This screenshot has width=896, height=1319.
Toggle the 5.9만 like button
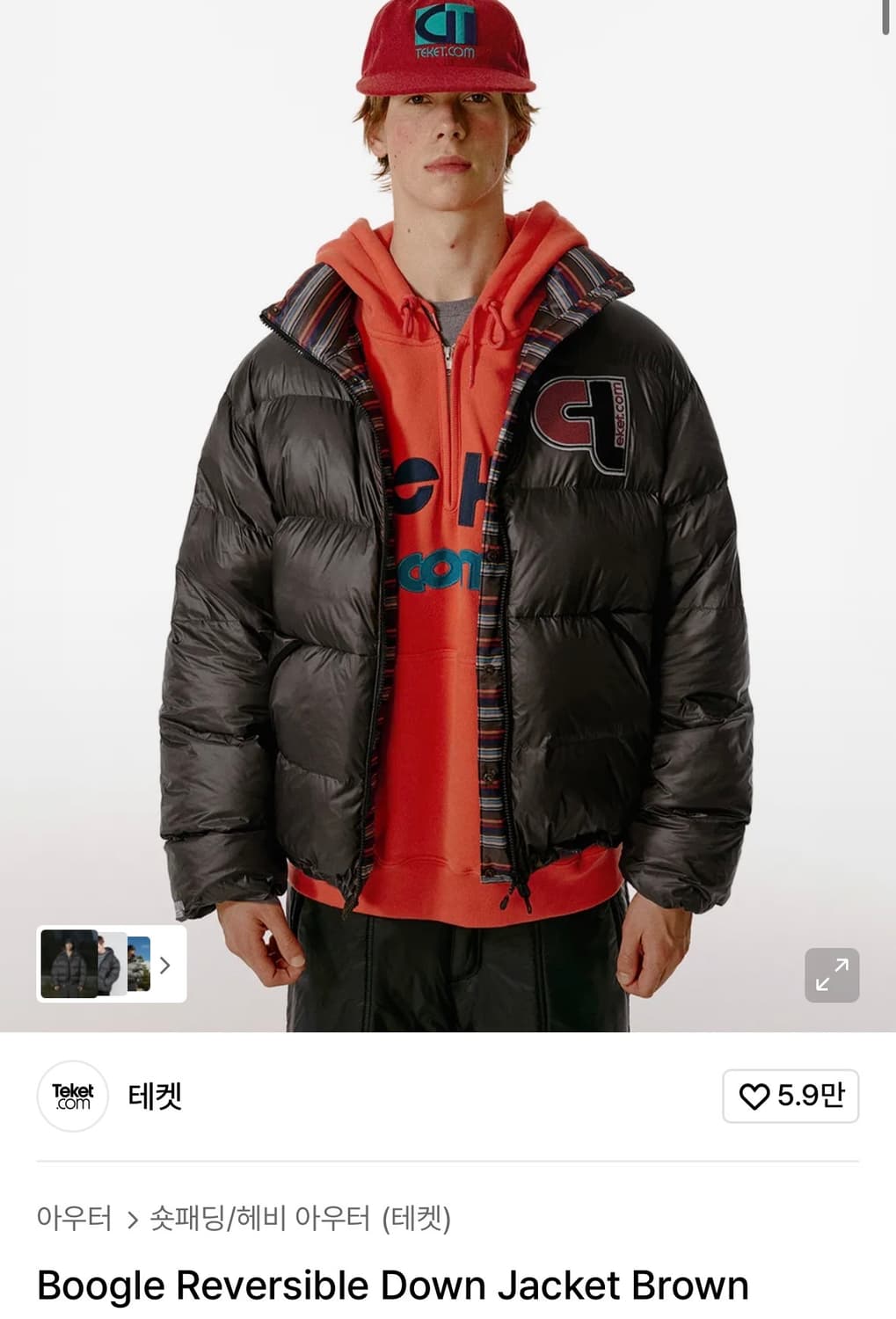coord(791,1096)
